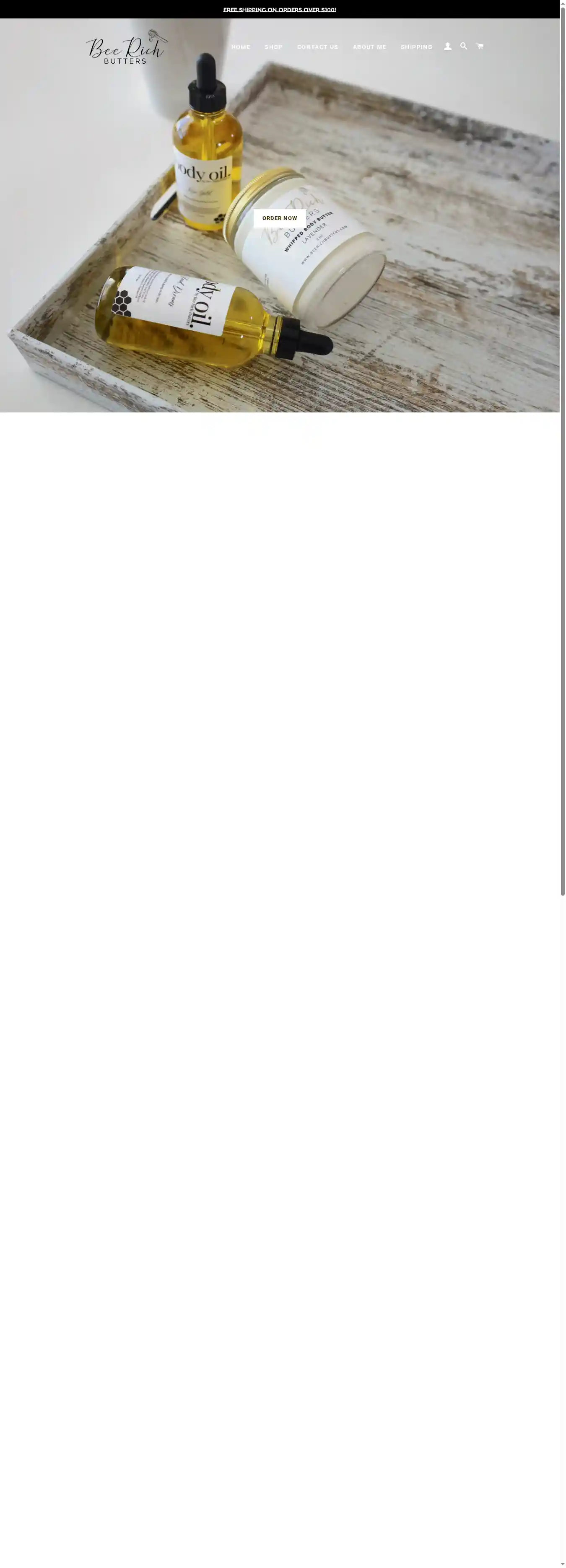Visit the About Me page
566x1568 pixels.
pos(369,47)
